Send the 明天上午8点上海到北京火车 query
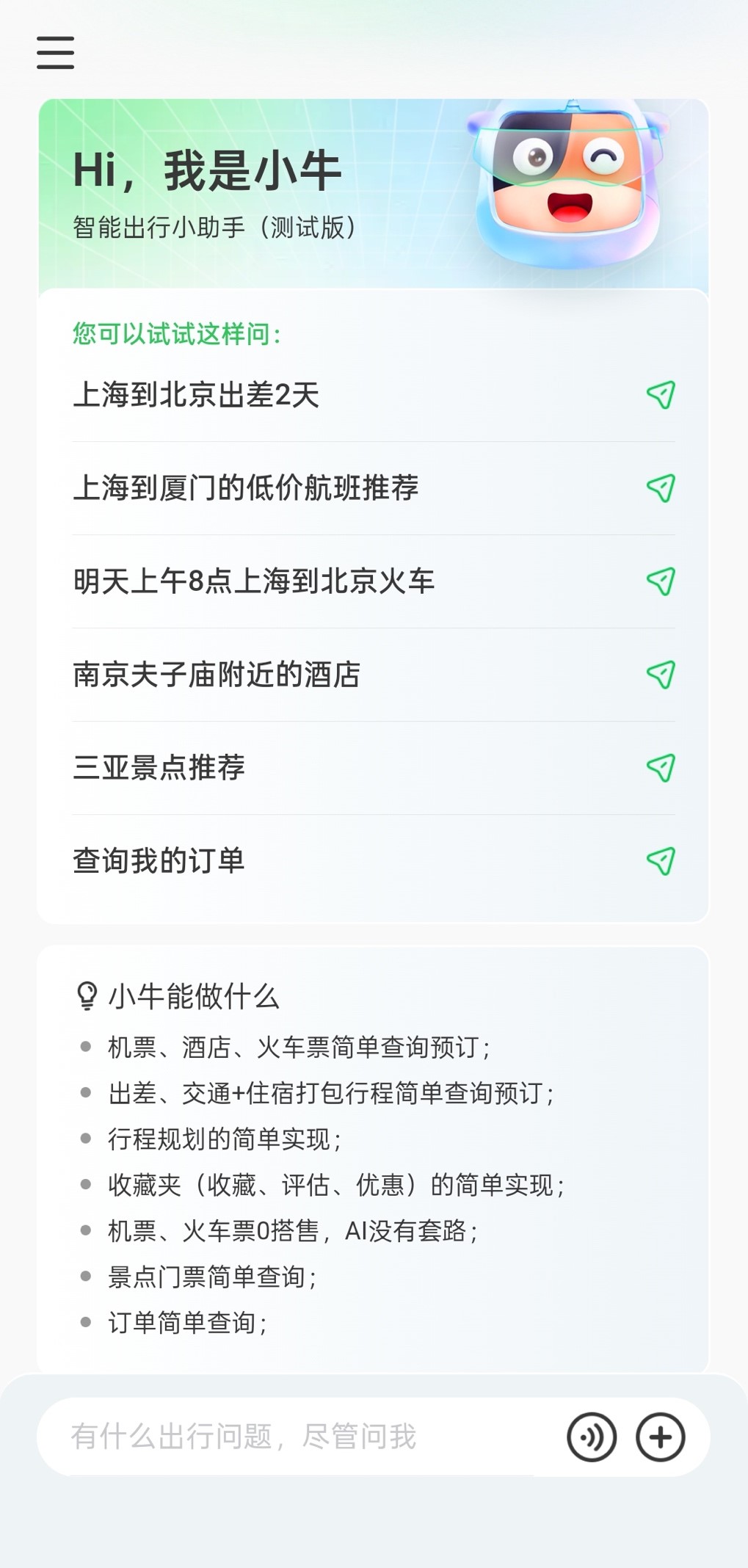 374,581
